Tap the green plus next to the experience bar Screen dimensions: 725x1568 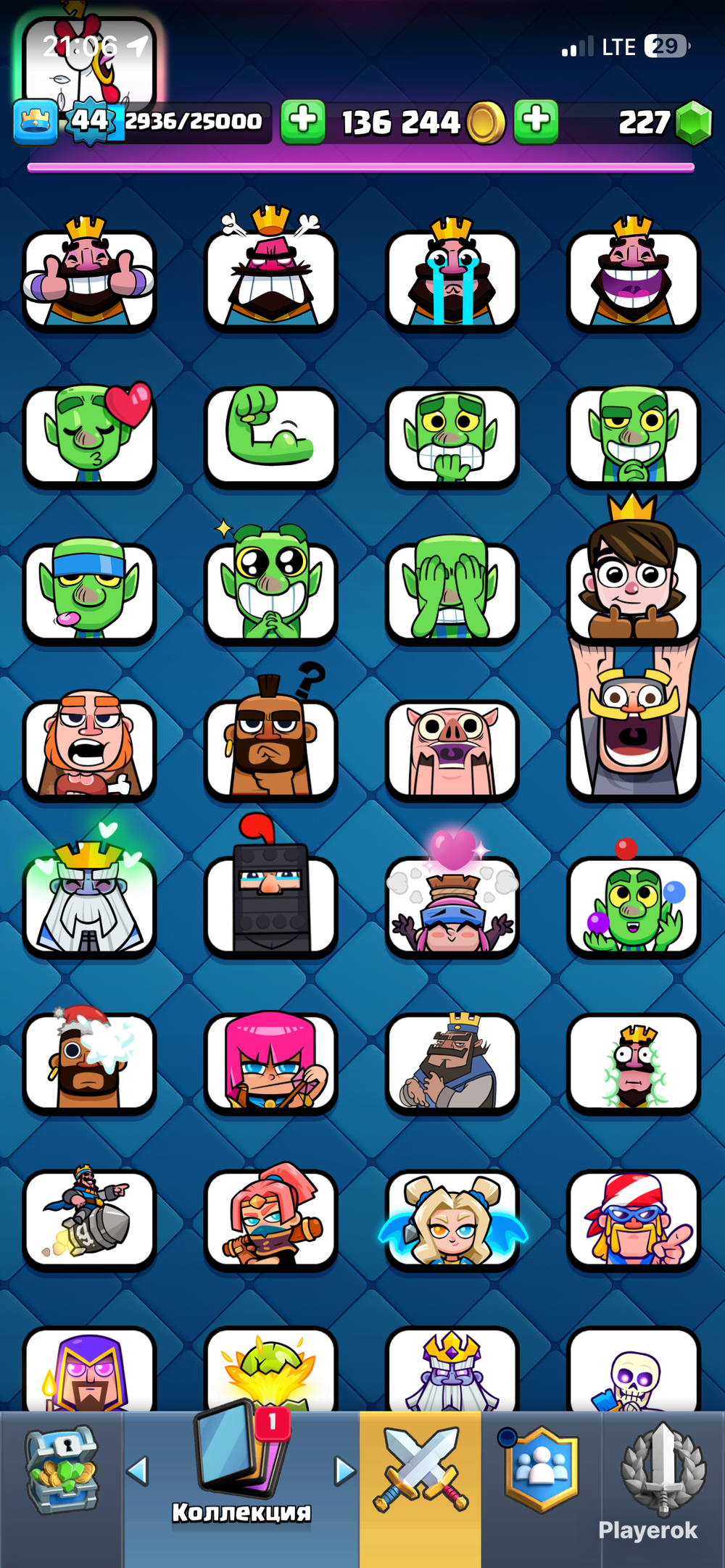(303, 121)
